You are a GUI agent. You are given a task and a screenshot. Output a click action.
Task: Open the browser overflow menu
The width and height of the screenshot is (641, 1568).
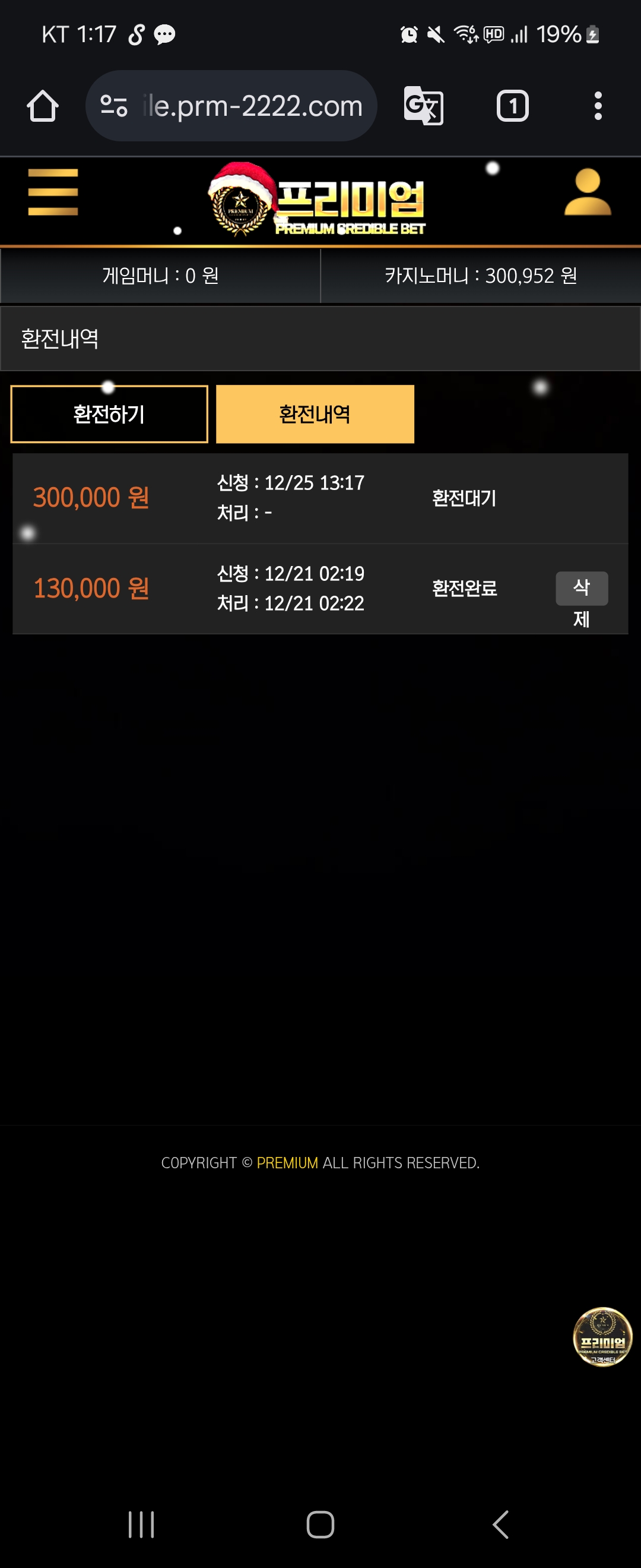[598, 106]
